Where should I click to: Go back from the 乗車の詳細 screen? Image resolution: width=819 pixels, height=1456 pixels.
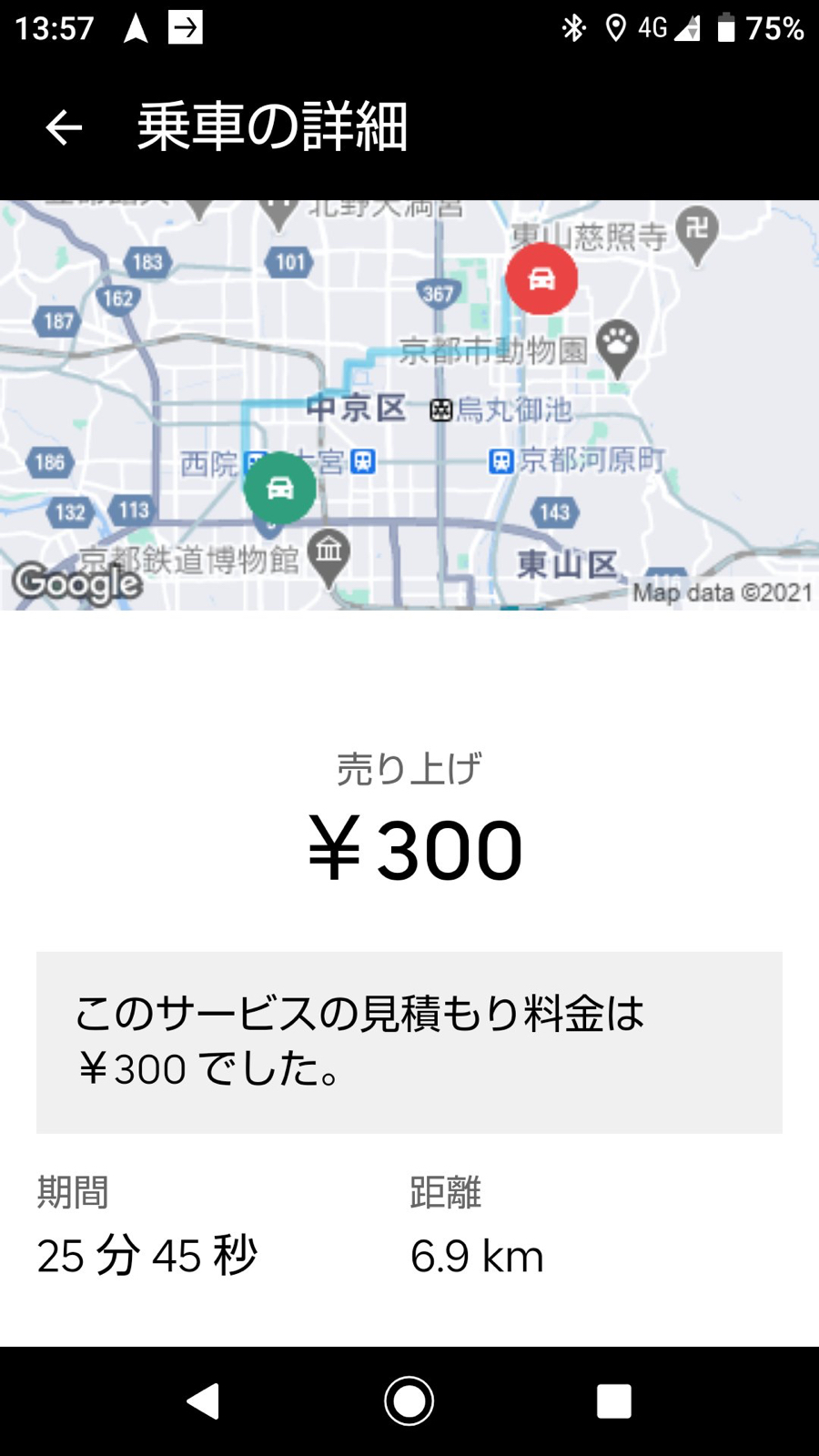[64, 127]
